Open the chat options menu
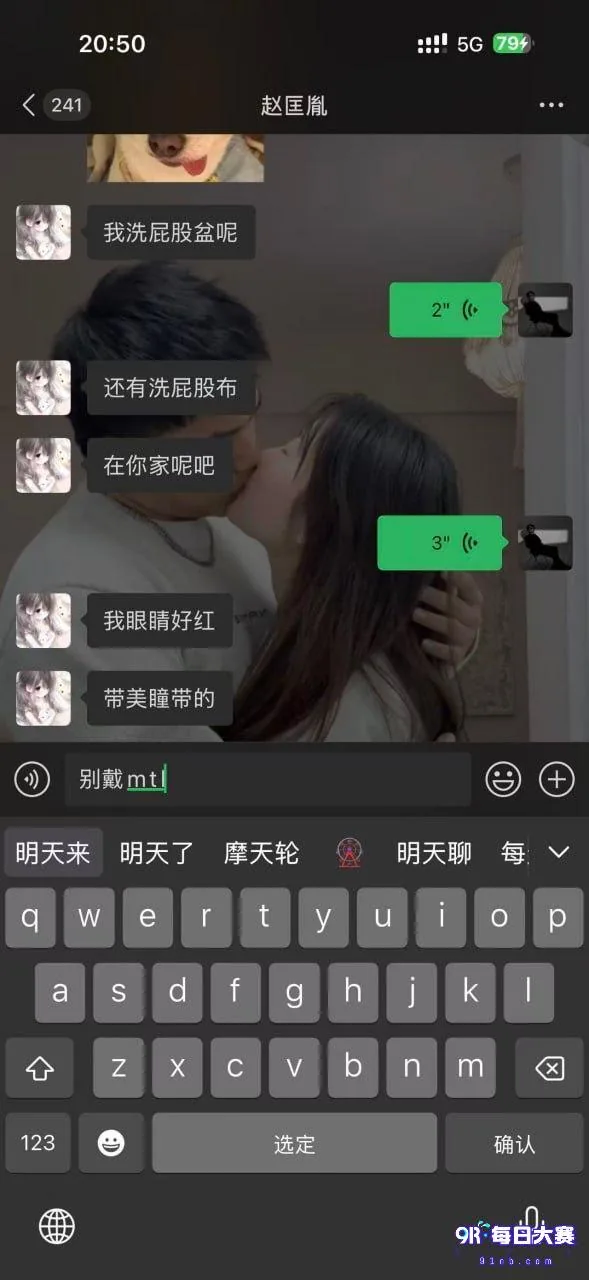This screenshot has height=1280, width=589. (x=551, y=105)
